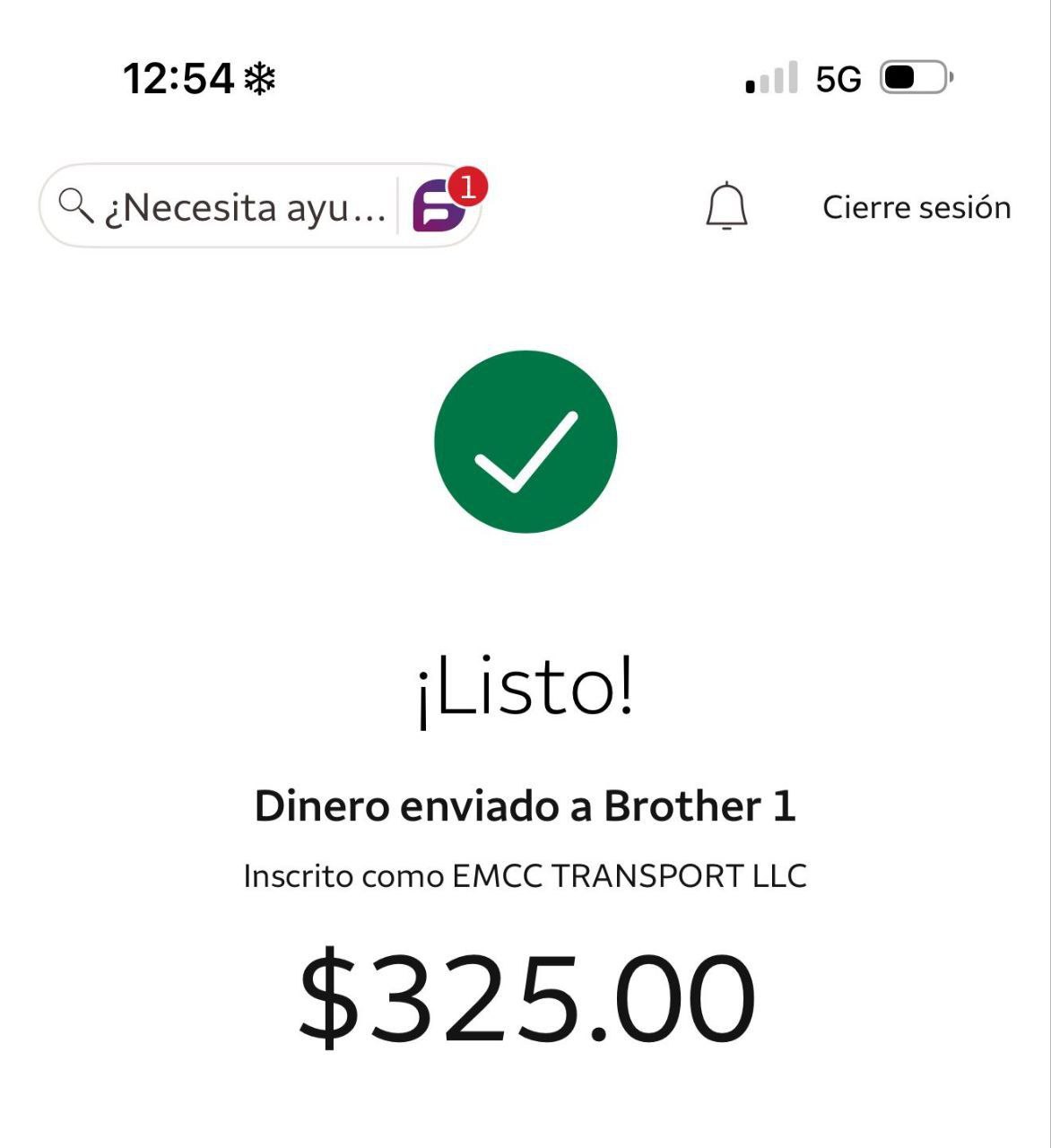1051x1148 pixels.
Task: Open the chat assistant icon with badge
Action: point(440,206)
